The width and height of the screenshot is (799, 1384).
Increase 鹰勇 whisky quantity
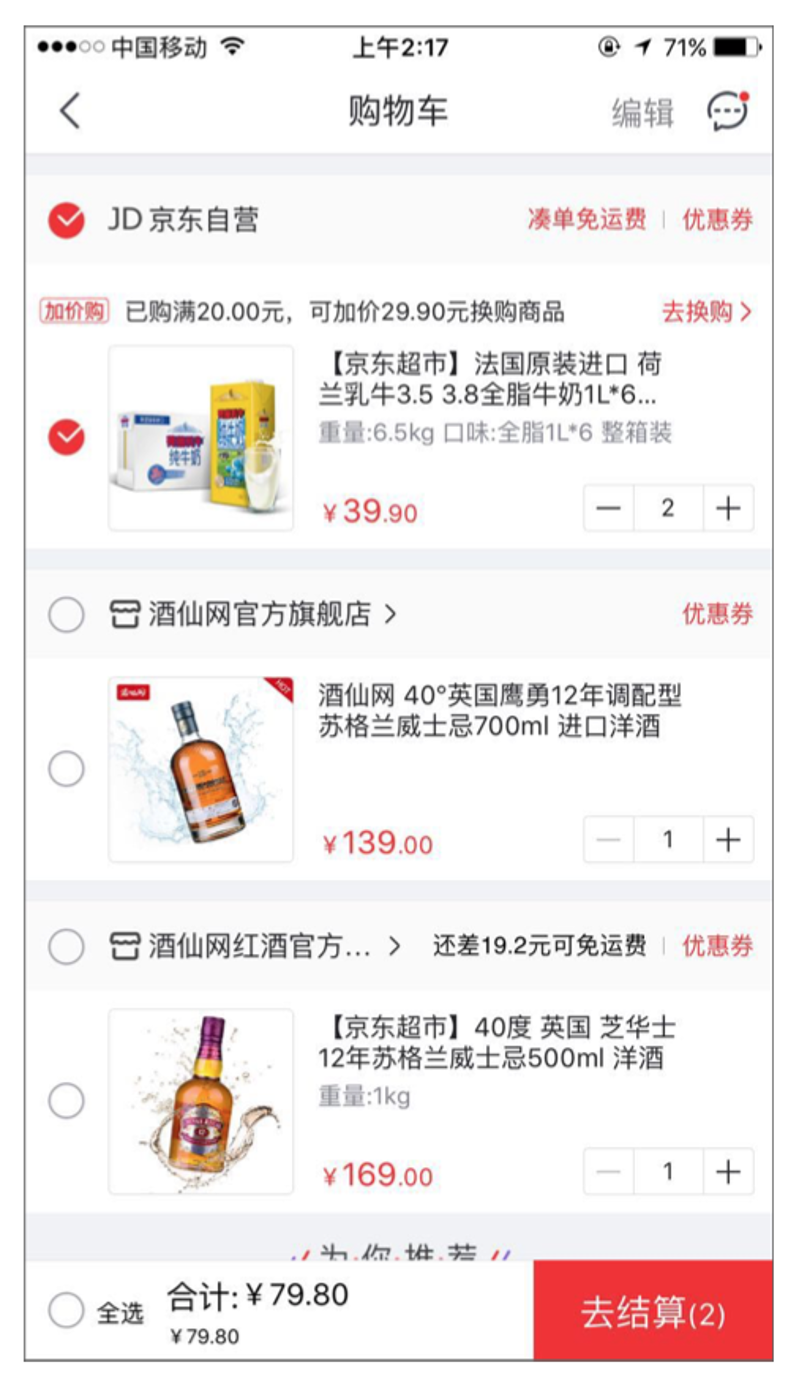tap(728, 840)
